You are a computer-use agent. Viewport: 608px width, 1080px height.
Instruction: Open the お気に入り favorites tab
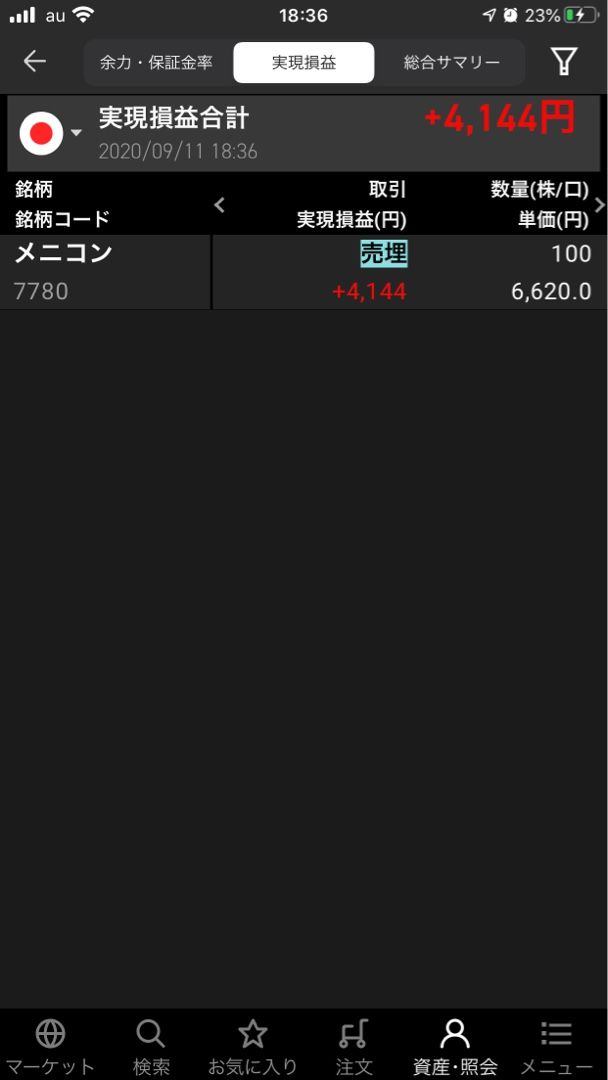[x=253, y=1046]
